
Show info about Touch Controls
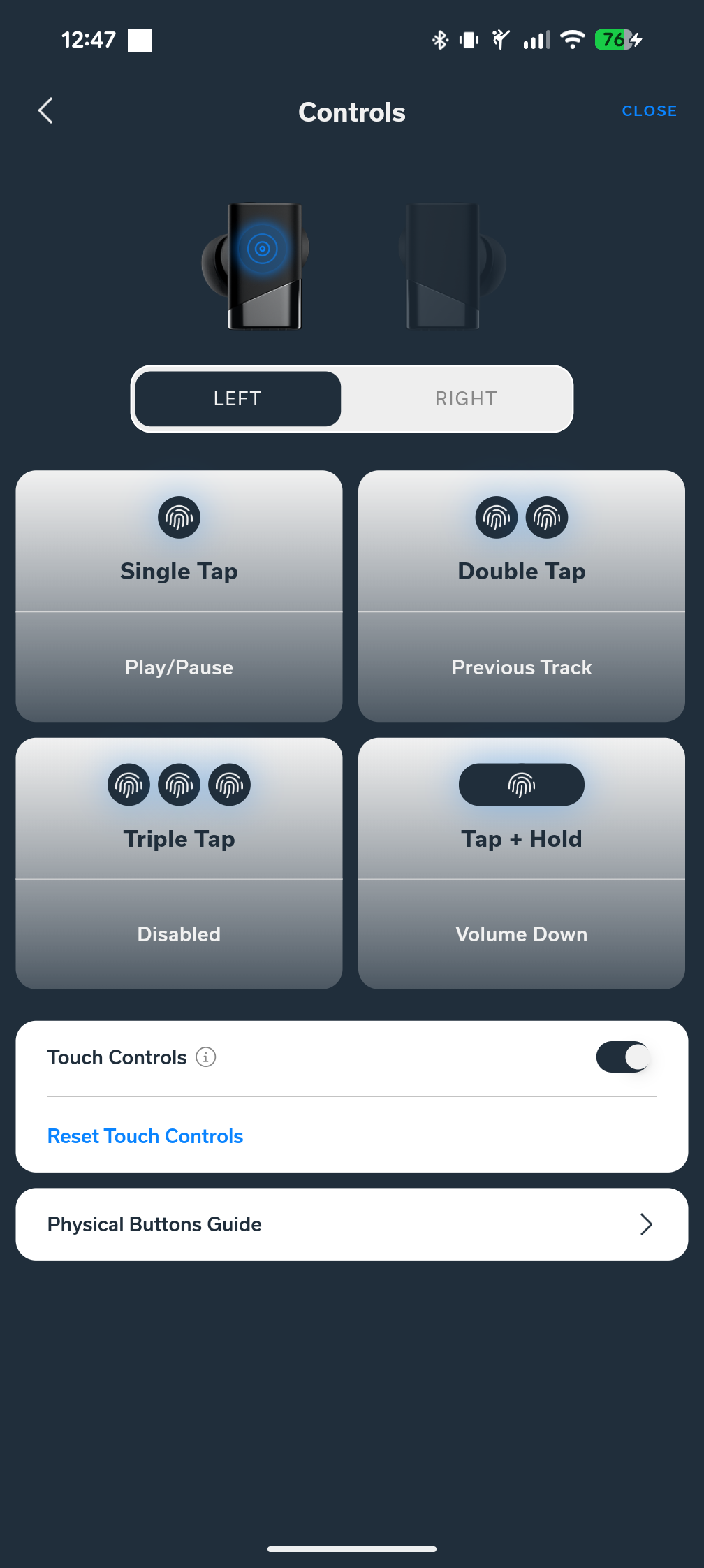[205, 1057]
